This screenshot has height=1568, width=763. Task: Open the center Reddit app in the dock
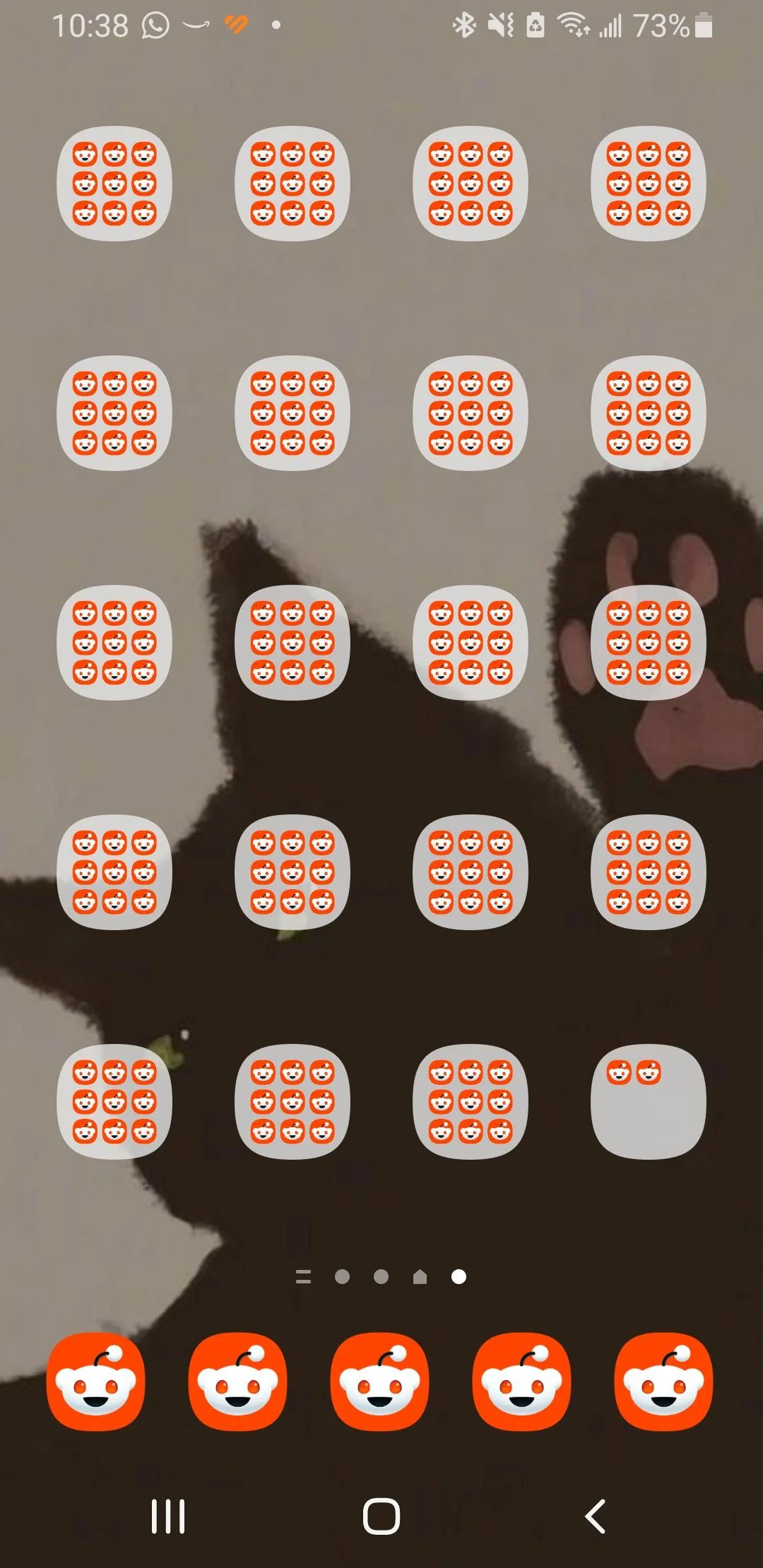(381, 1381)
